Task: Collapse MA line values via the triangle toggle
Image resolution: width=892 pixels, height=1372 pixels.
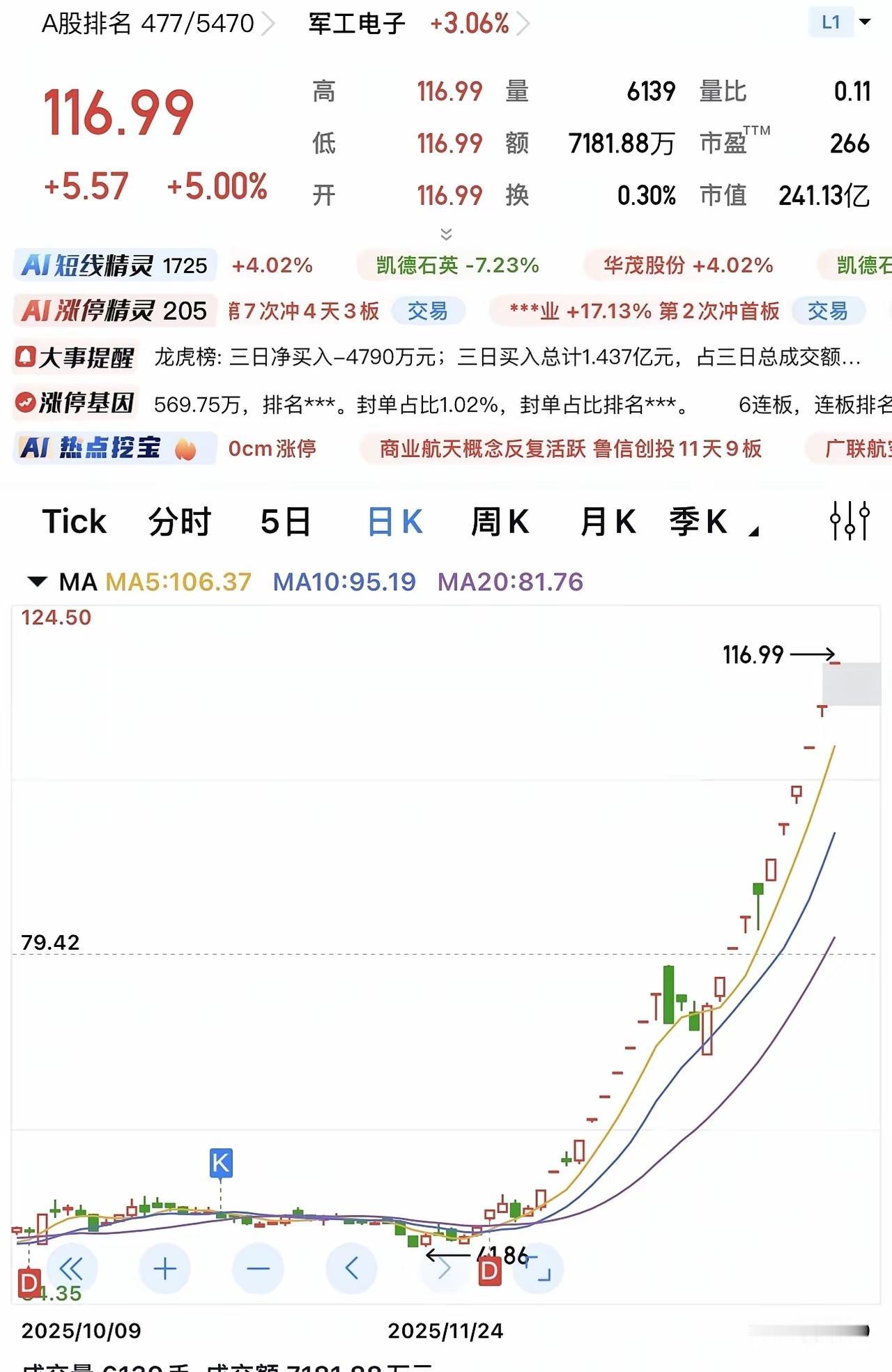Action: click(x=36, y=581)
